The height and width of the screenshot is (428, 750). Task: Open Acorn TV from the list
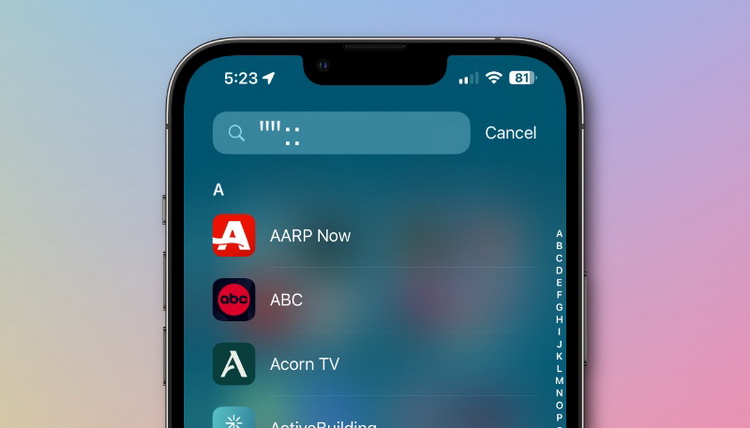304,364
